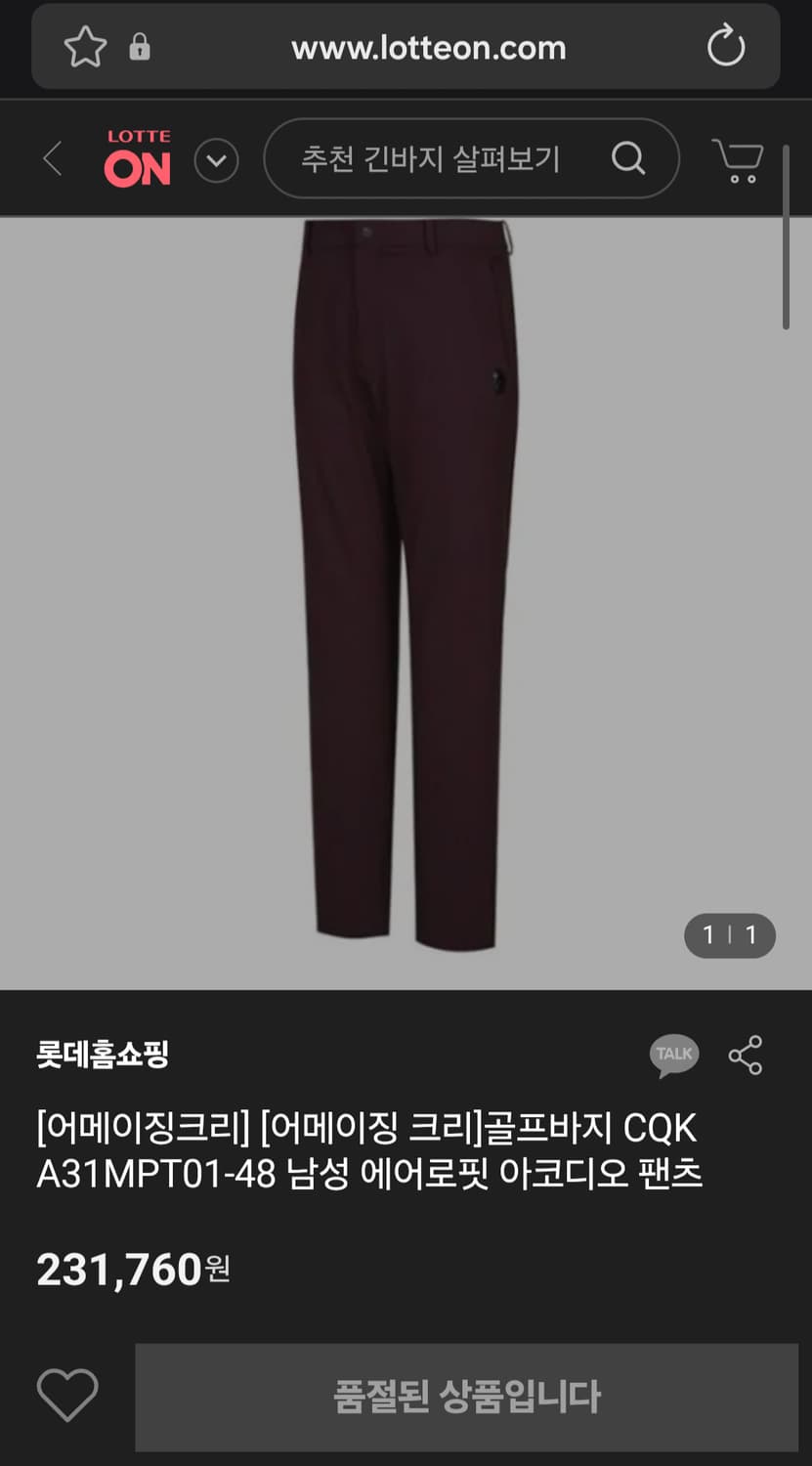Share this product using the share icon

[x=746, y=1056]
